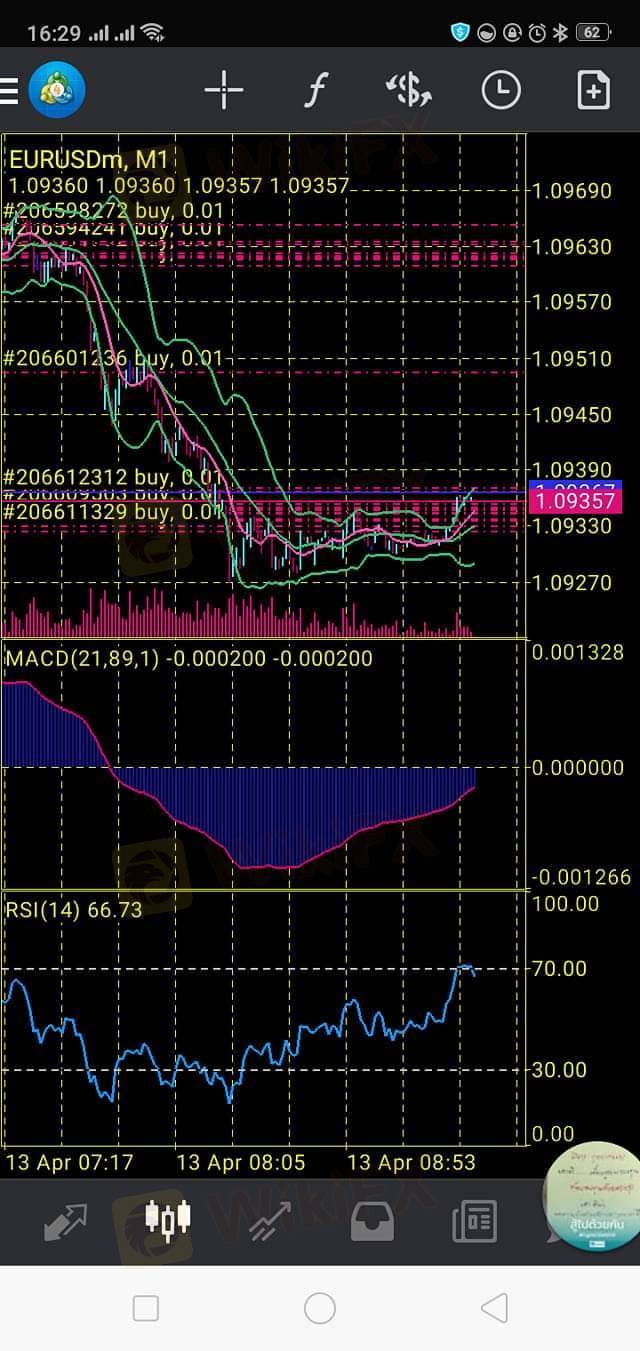Screen dimensions: 640x1351
Task: Open the side menu drawer
Action: (10, 92)
